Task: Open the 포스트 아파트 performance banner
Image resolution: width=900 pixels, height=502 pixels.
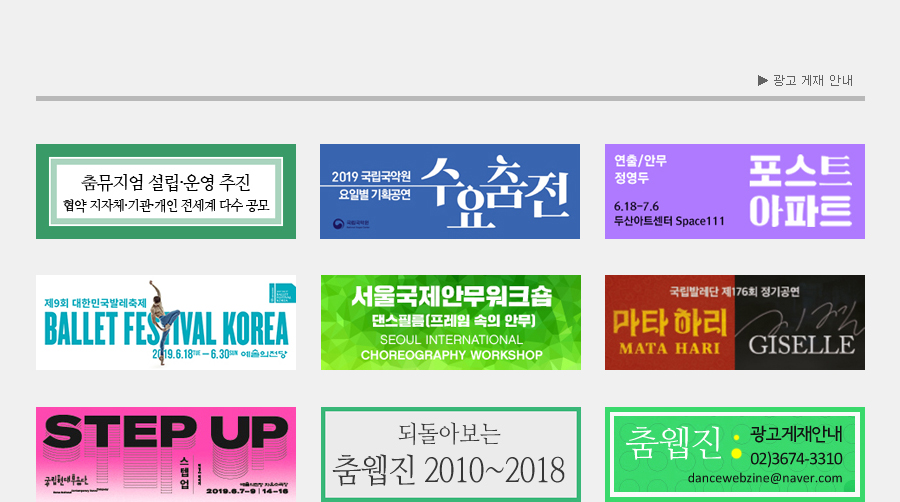Action: (735, 192)
